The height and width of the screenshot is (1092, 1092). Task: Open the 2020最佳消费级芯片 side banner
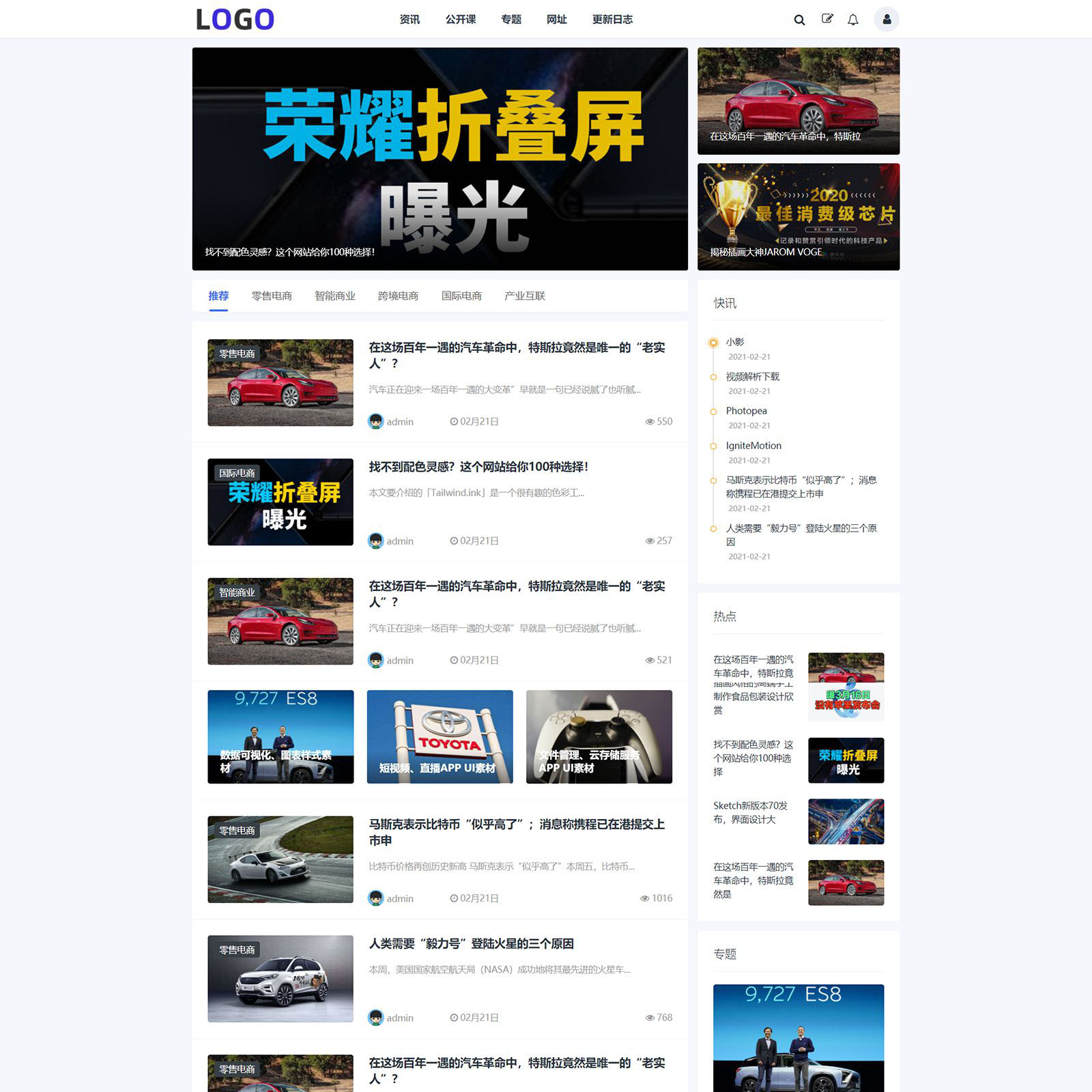[x=798, y=216]
